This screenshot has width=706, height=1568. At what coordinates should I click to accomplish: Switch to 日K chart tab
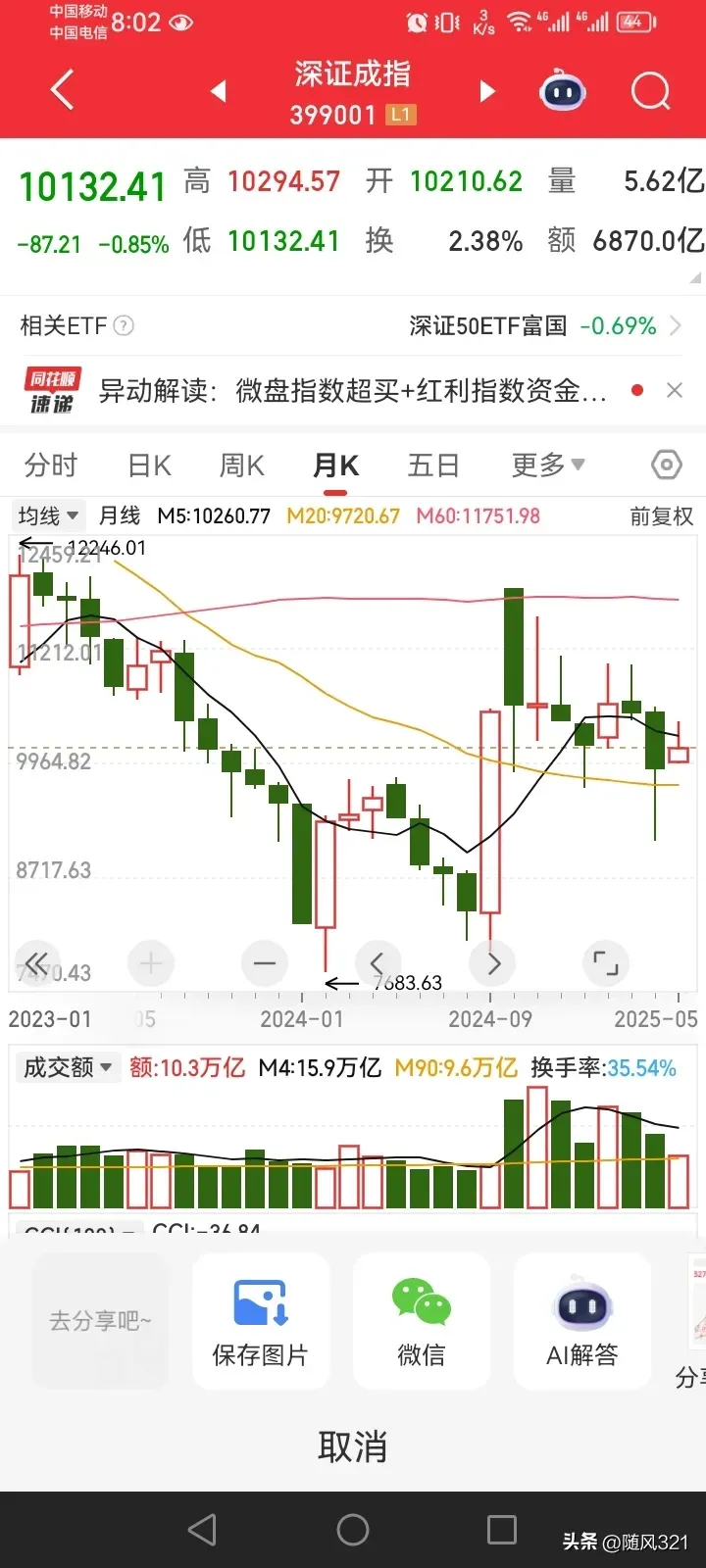[149, 465]
